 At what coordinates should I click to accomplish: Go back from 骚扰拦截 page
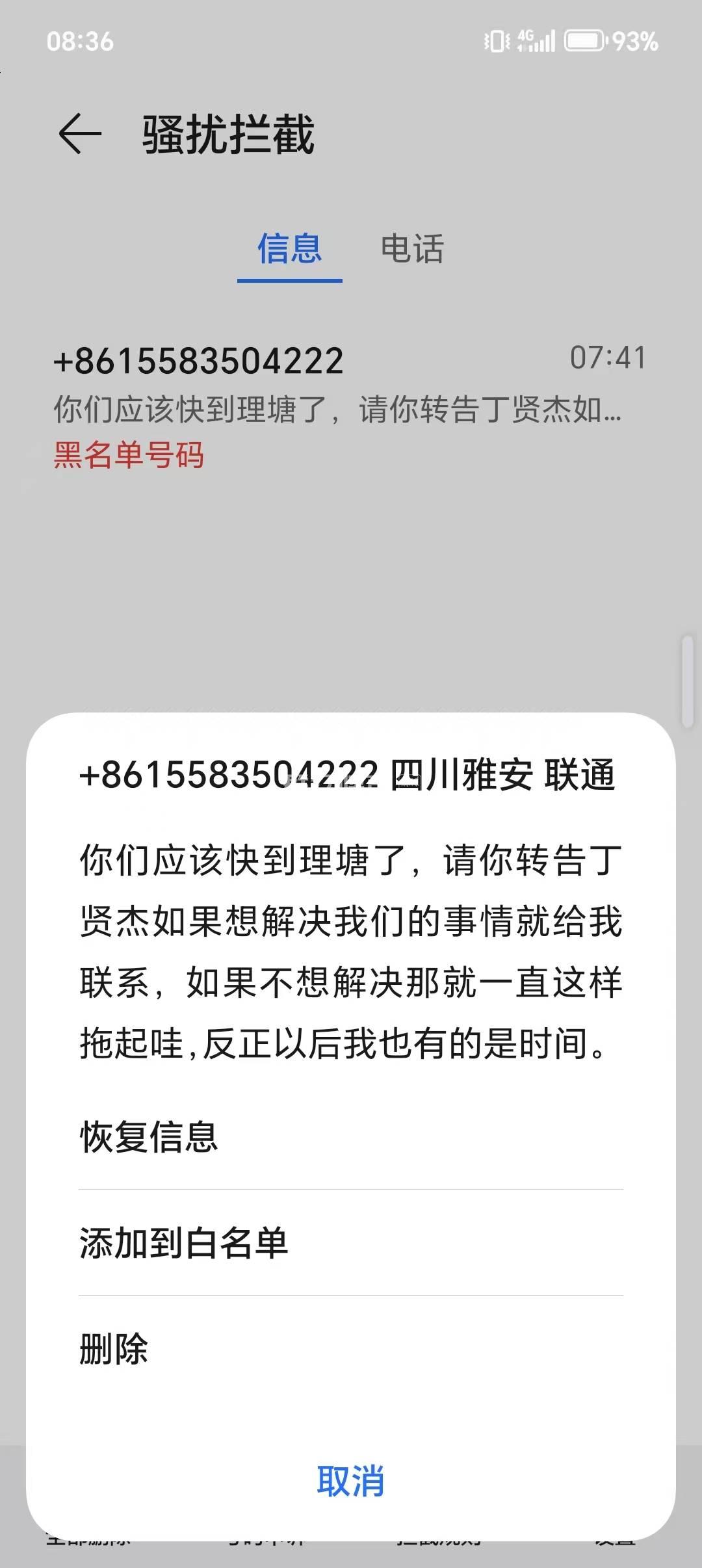point(80,134)
